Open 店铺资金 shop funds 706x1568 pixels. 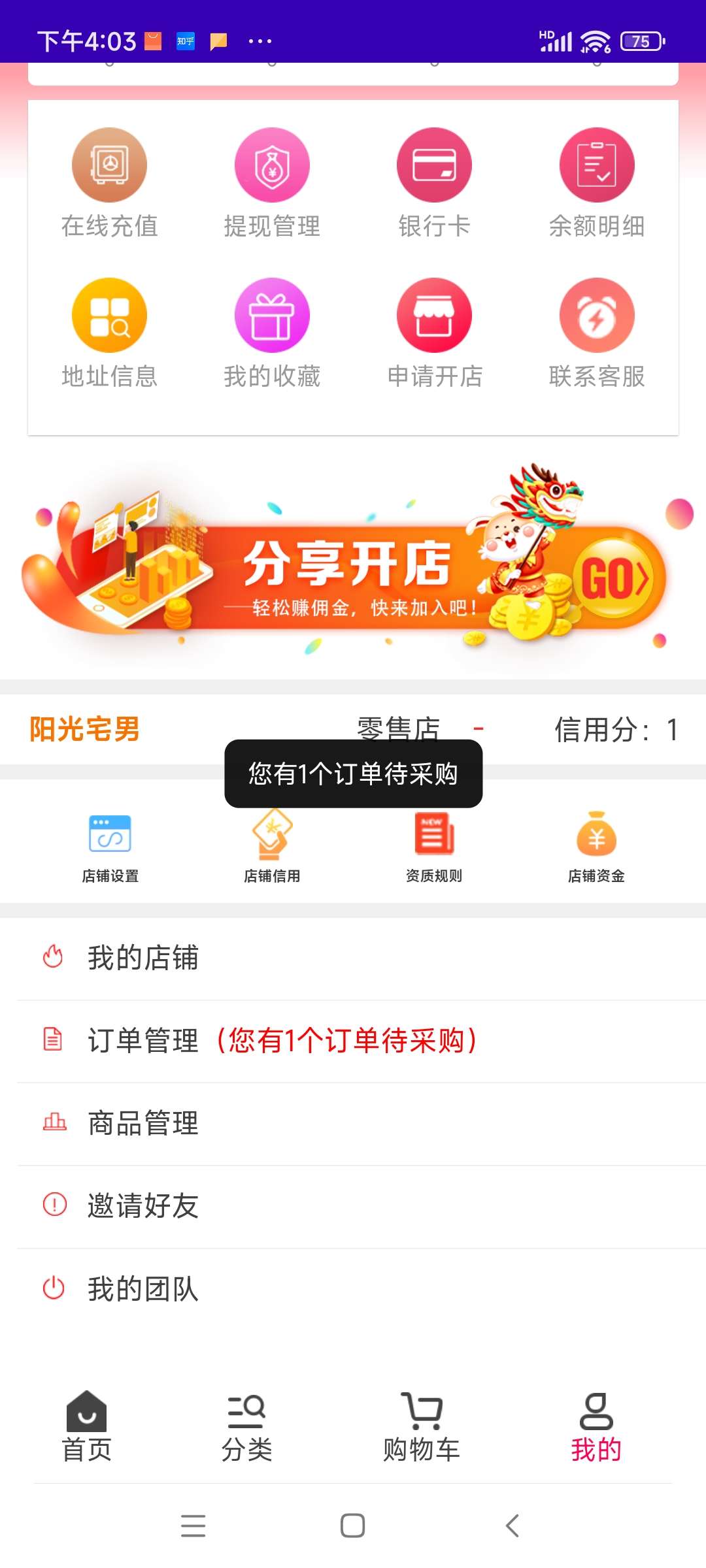coord(596,846)
